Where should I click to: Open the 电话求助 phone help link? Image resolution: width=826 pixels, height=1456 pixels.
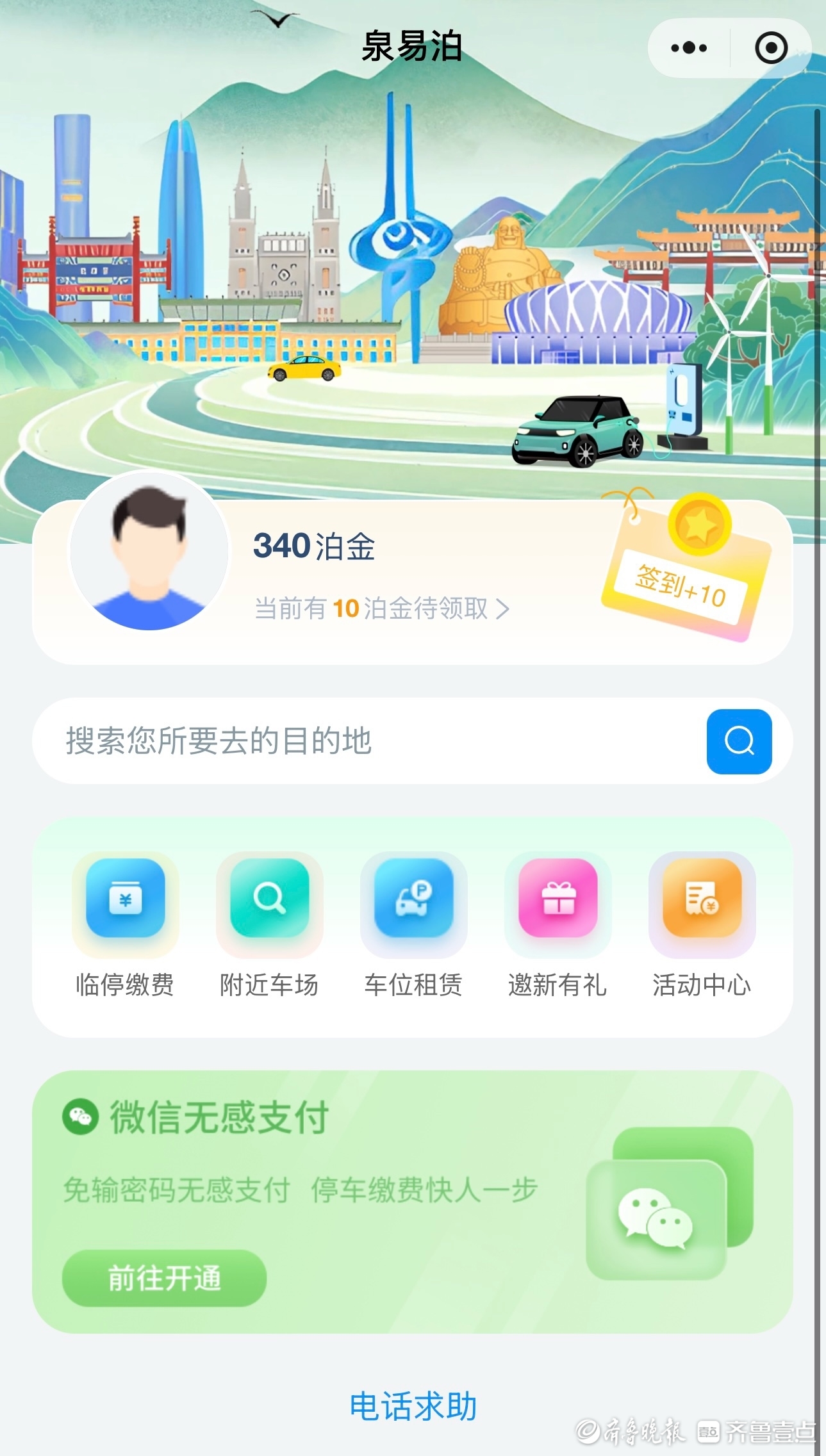click(x=413, y=1407)
